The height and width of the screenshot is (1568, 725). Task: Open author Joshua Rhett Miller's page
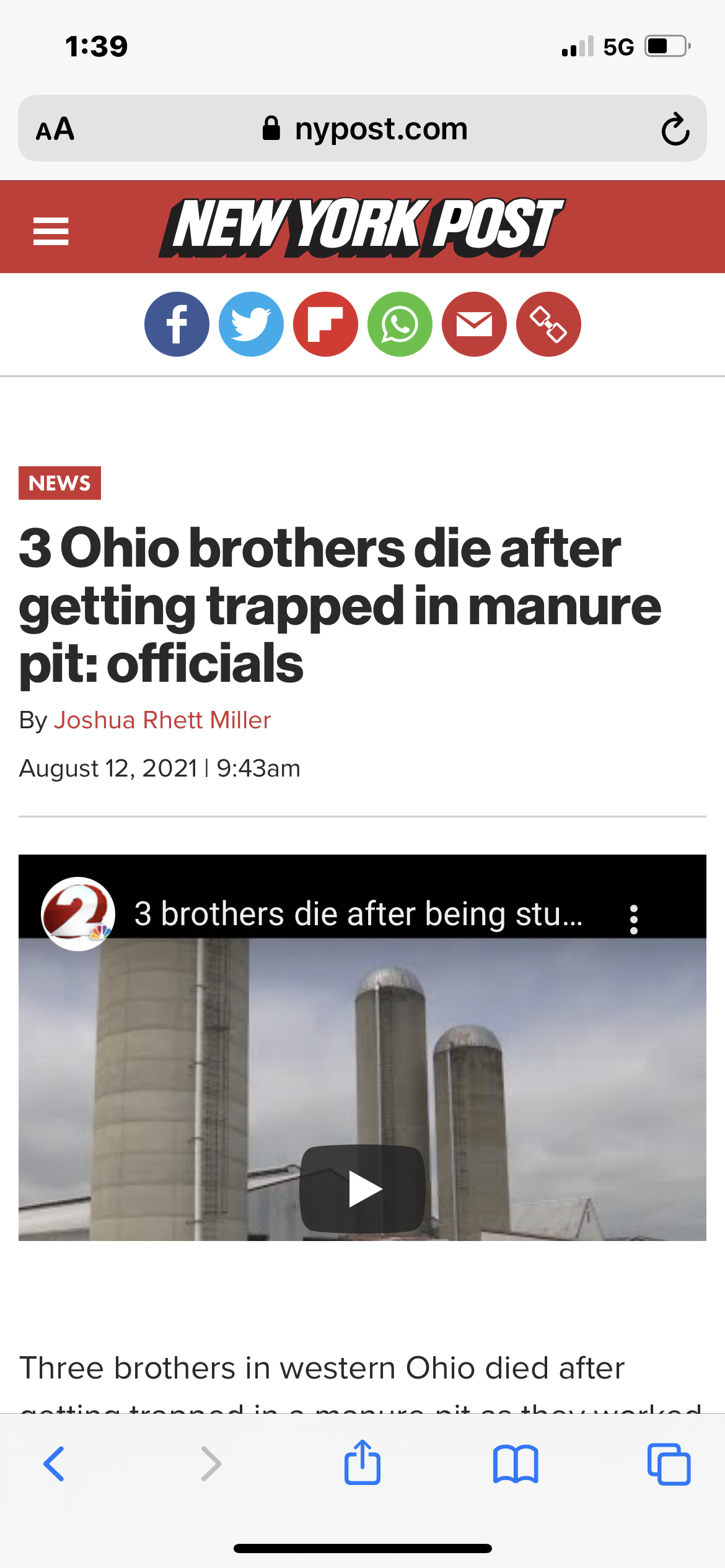tap(162, 720)
